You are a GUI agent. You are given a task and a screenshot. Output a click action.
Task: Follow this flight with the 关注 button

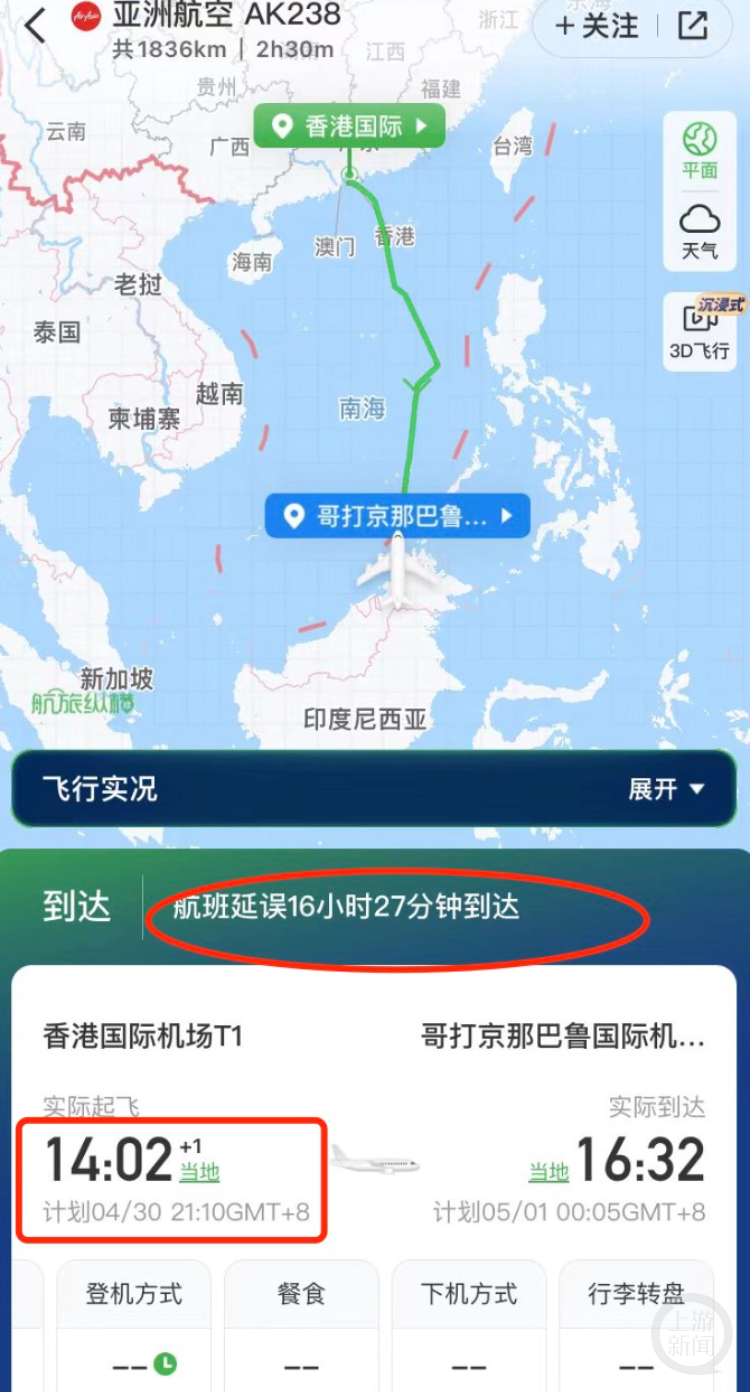pyautogui.click(x=597, y=26)
